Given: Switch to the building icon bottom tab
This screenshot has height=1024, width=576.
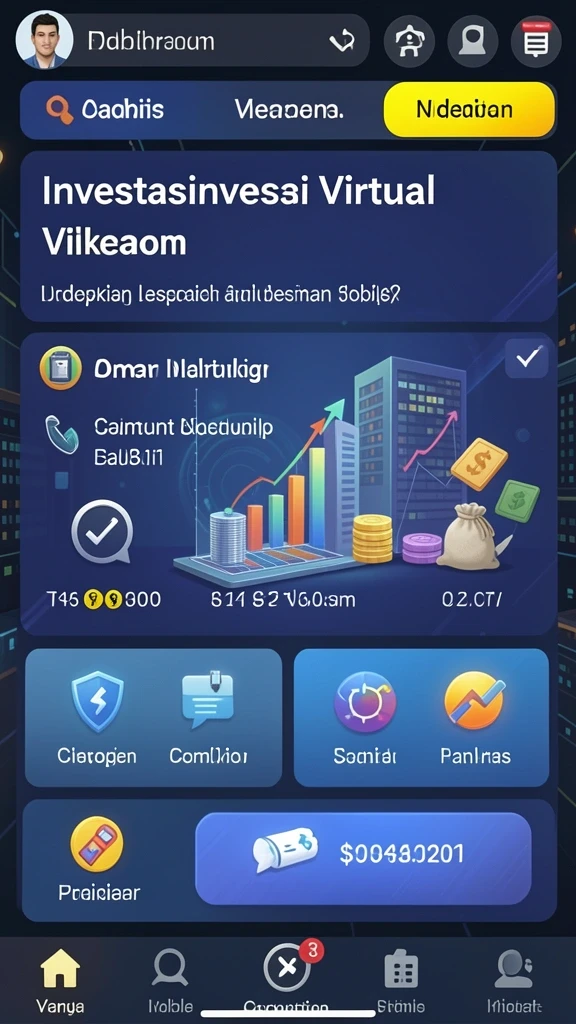Looking at the screenshot, I should 400,979.
